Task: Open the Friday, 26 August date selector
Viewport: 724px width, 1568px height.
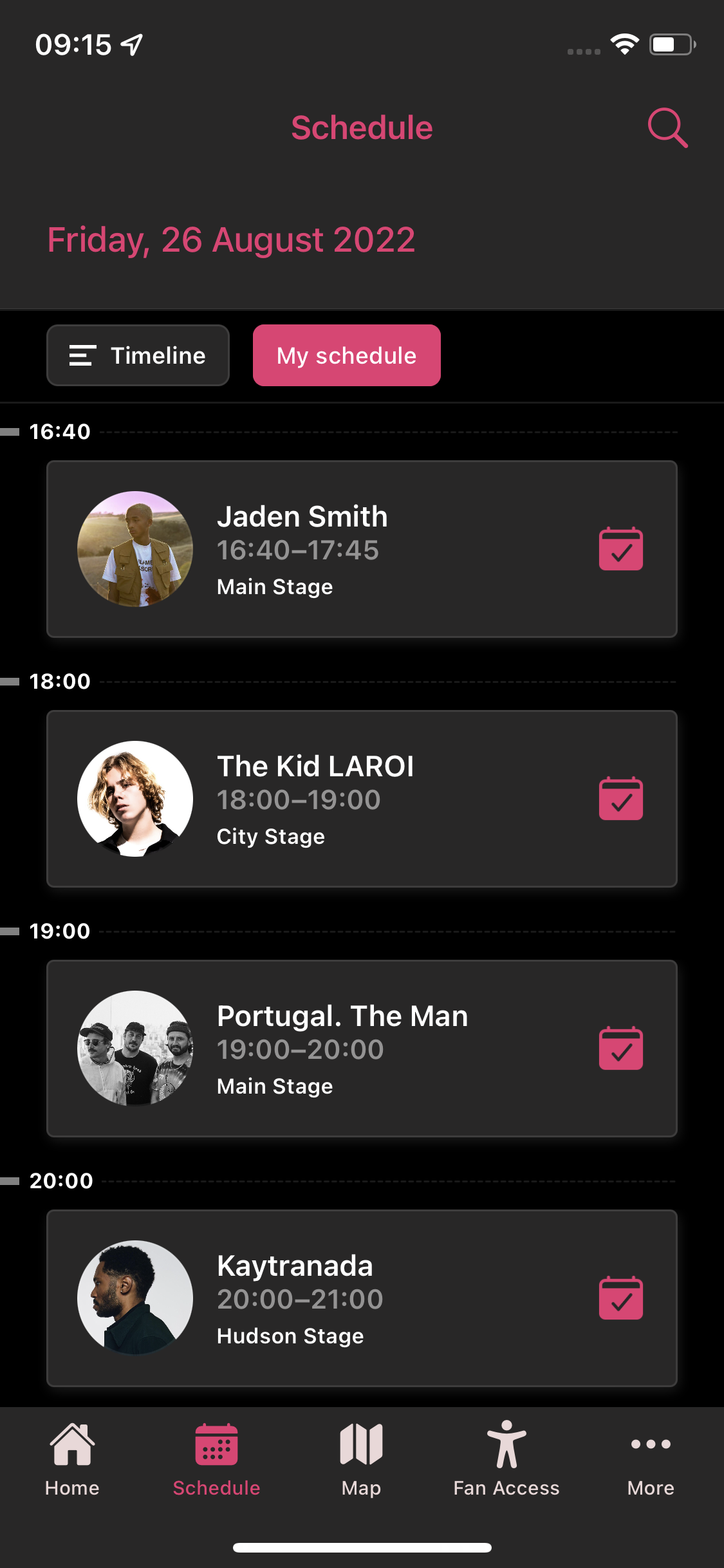Action: (x=232, y=240)
